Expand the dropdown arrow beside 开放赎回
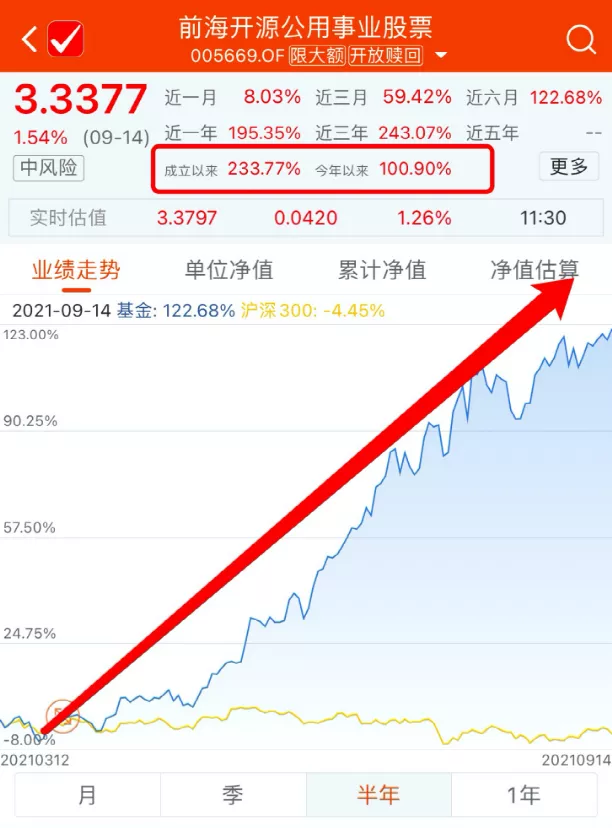The image size is (612, 828). click(441, 55)
